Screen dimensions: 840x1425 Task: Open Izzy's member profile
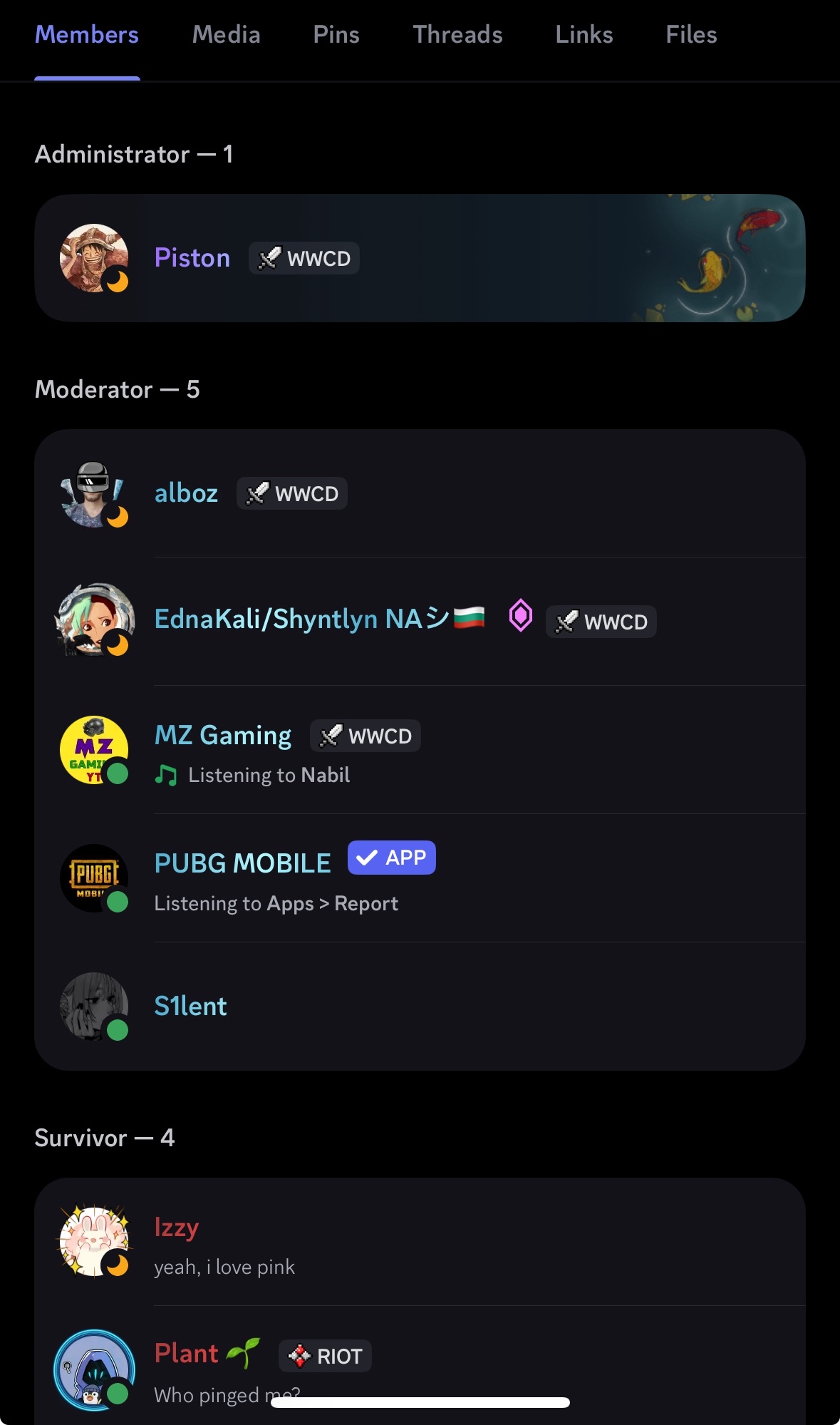click(x=420, y=1242)
